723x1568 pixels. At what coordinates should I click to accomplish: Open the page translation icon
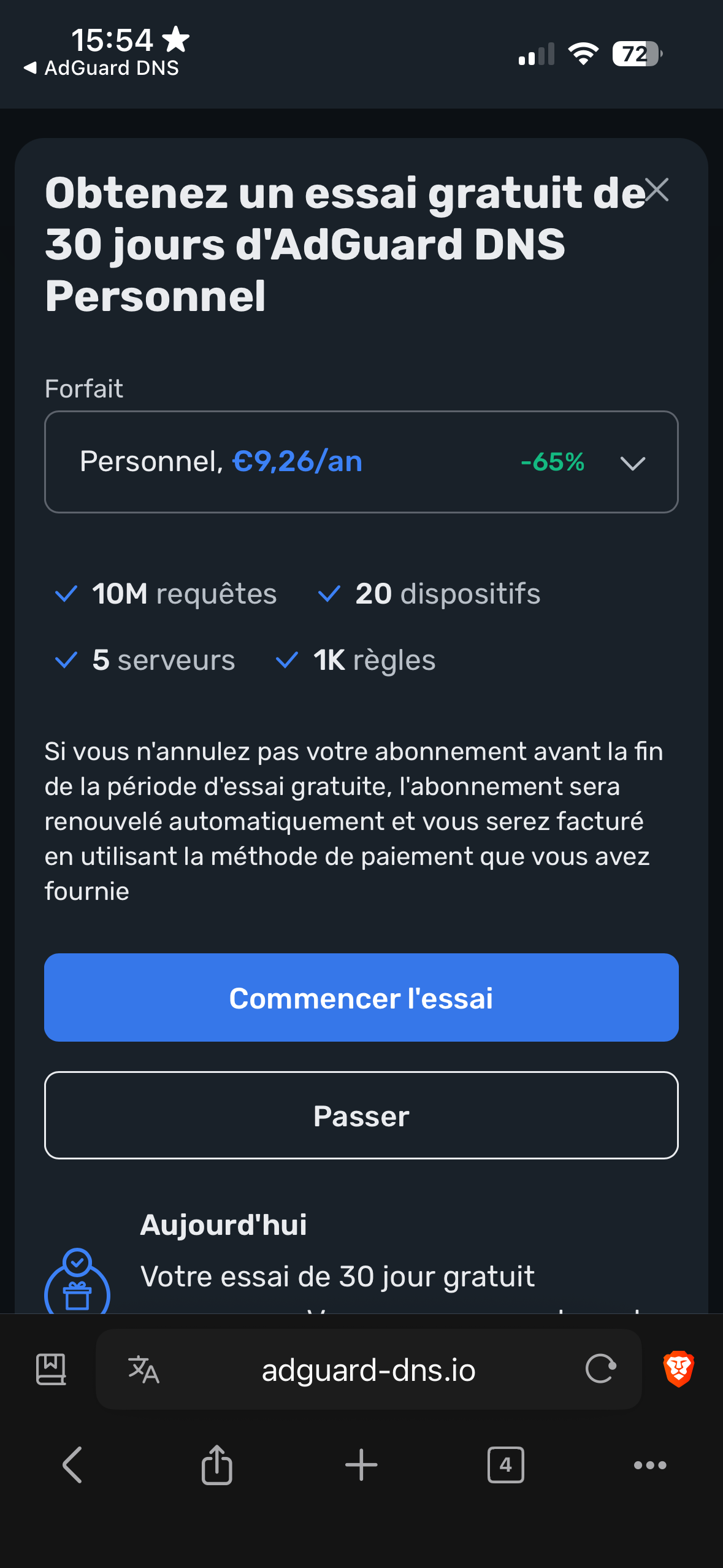(x=144, y=1369)
